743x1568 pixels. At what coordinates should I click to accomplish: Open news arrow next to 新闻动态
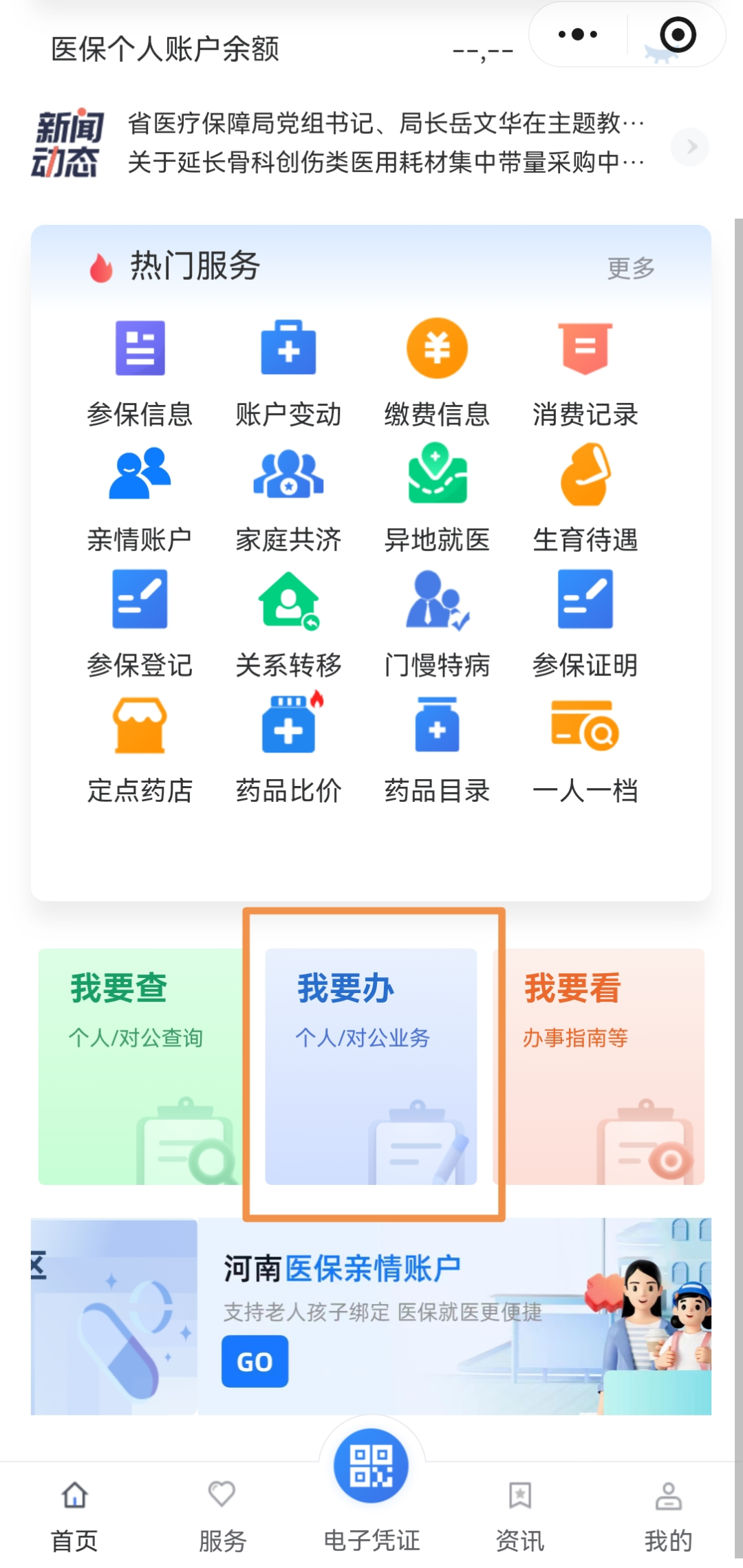pyautogui.click(x=690, y=146)
